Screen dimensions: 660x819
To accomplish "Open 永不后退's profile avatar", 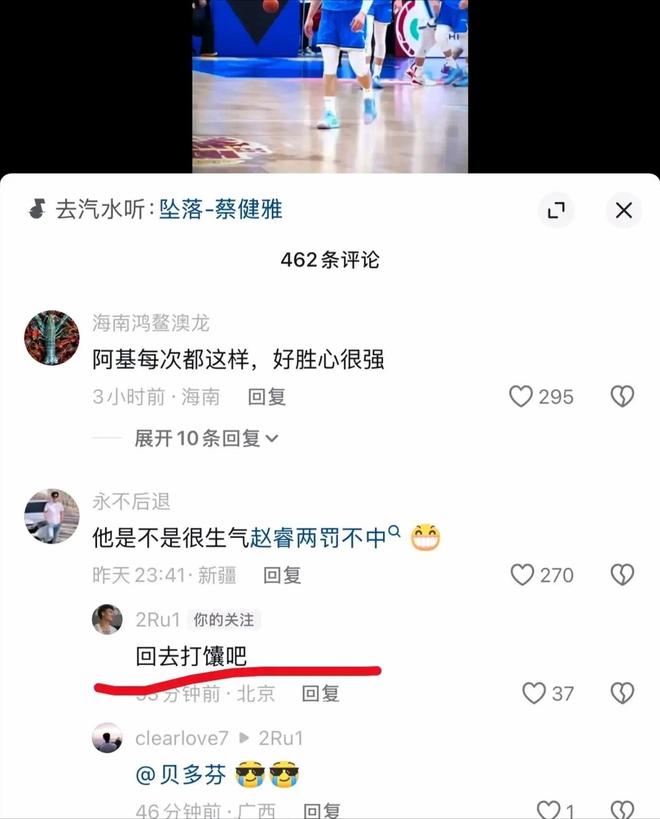I will coord(51,516).
